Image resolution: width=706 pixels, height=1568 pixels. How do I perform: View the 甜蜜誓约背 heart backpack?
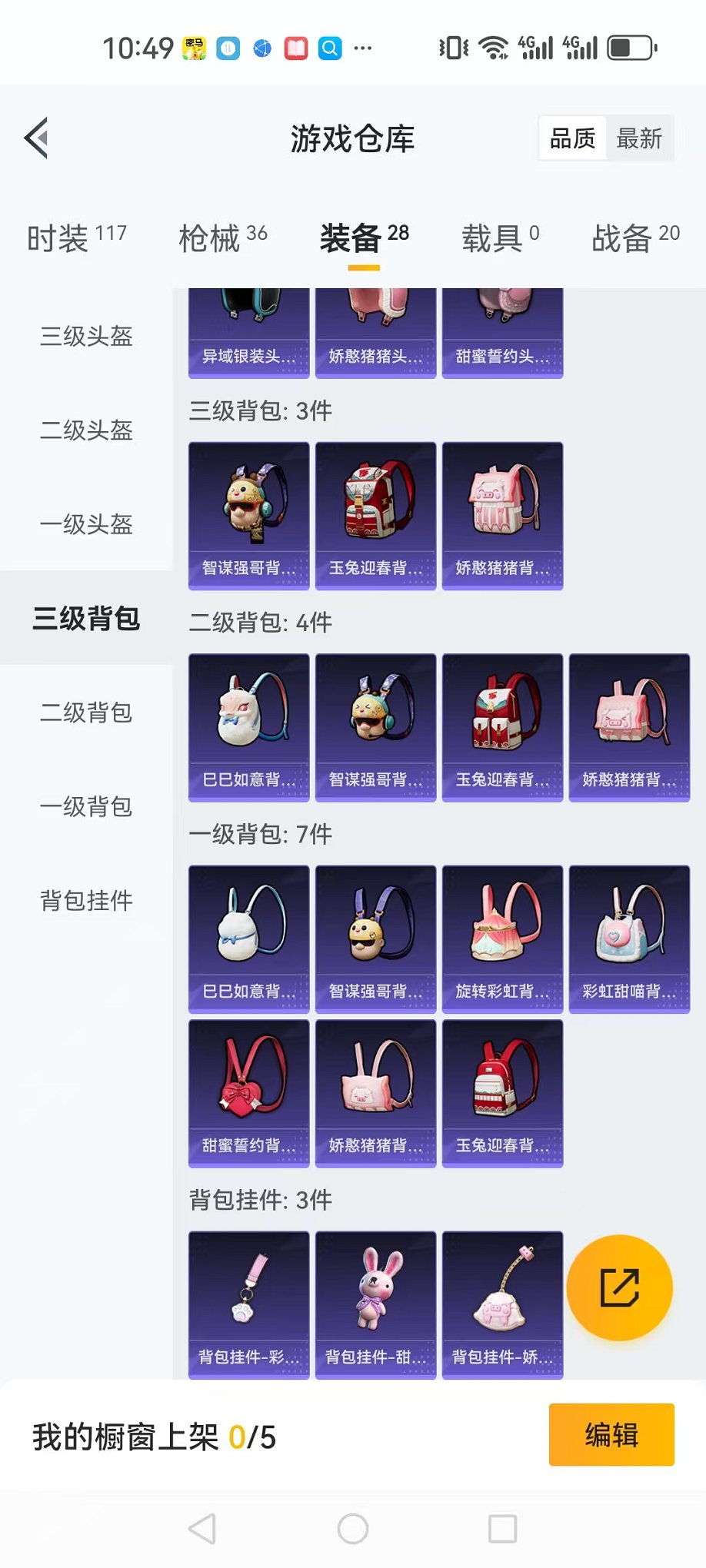[x=248, y=1093]
